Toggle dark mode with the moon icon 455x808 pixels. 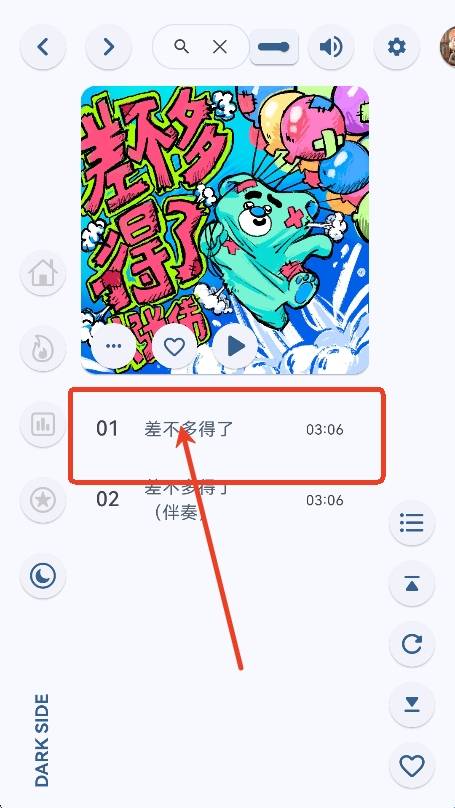point(43,576)
